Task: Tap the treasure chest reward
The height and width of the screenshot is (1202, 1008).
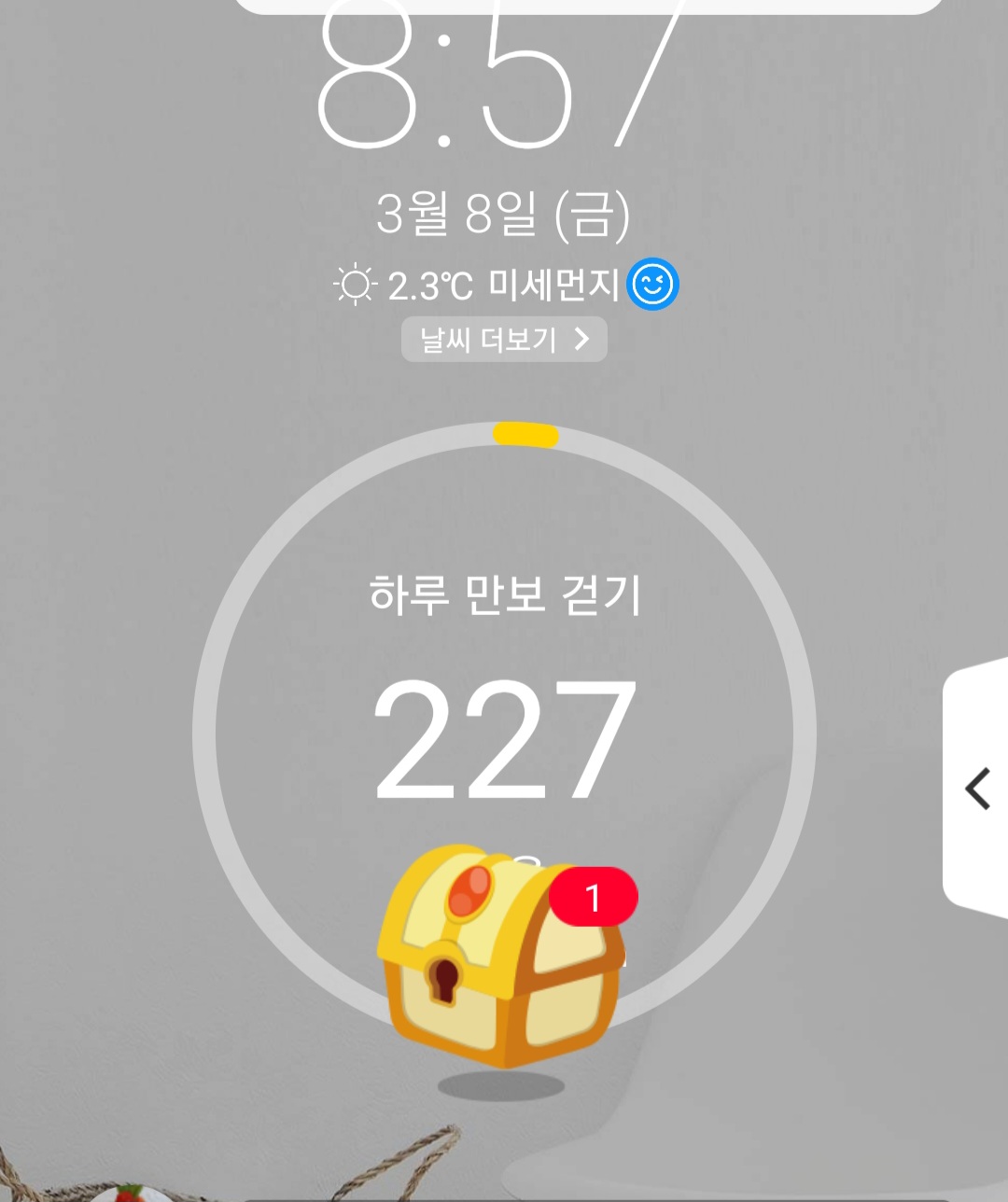Action: pyautogui.click(x=502, y=956)
